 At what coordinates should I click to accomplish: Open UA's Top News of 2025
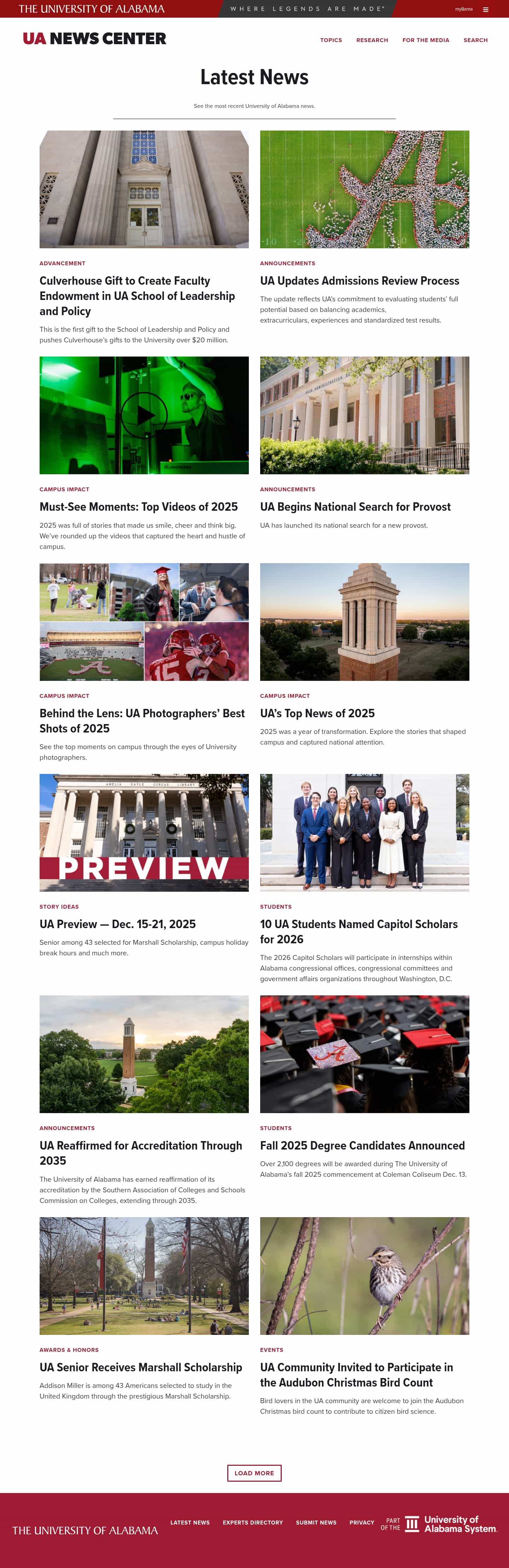click(317, 713)
